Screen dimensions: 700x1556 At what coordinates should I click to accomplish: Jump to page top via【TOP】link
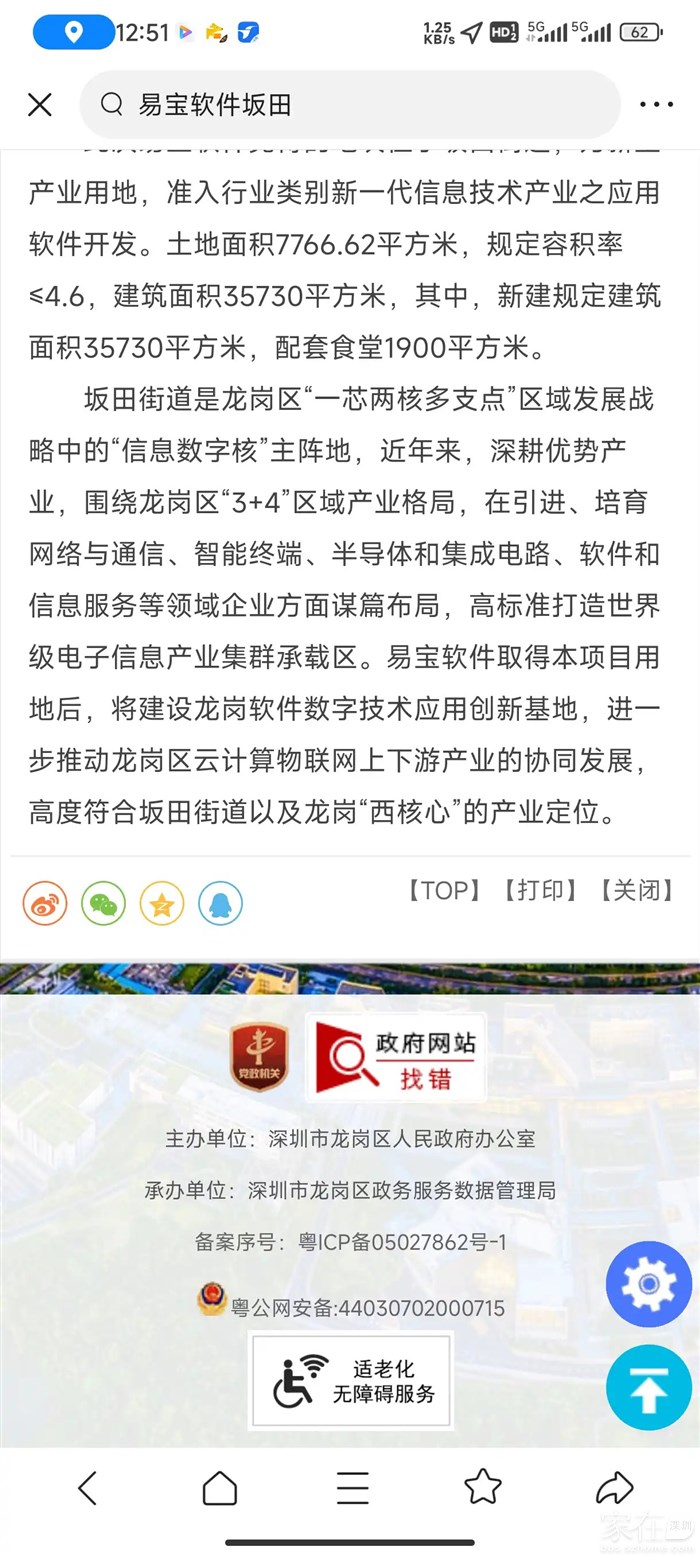pyautogui.click(x=445, y=890)
